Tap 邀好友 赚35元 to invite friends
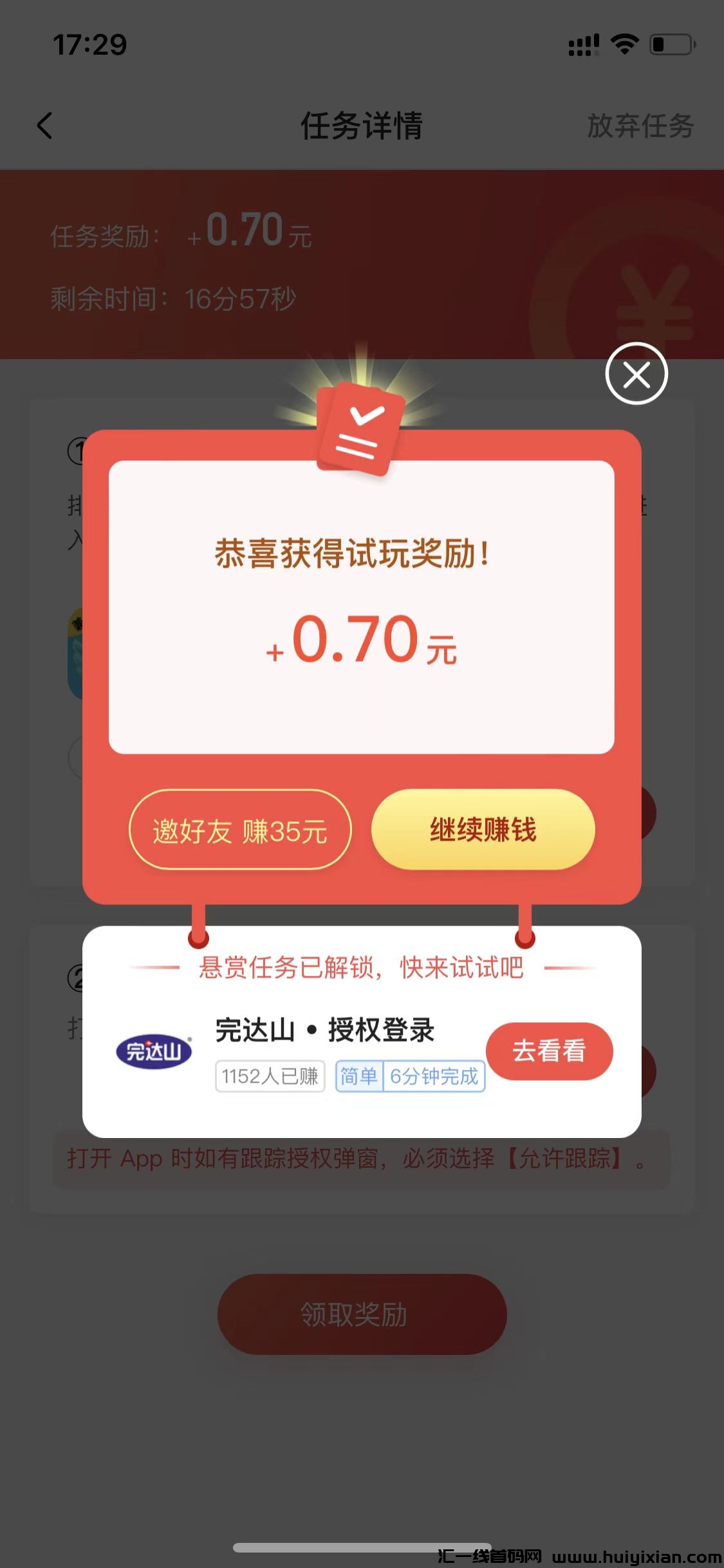This screenshot has width=724, height=1568. point(239,830)
